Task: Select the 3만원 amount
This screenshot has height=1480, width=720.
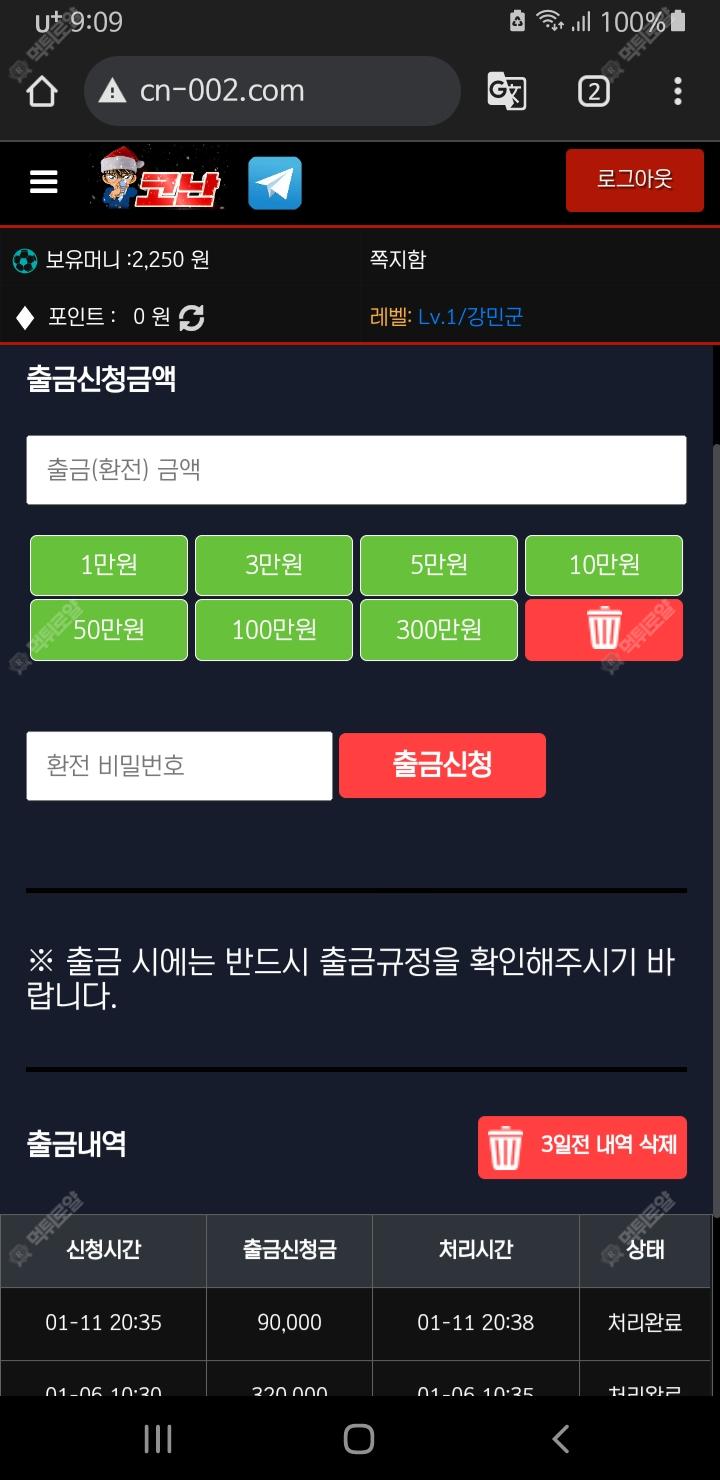Action: 274,565
